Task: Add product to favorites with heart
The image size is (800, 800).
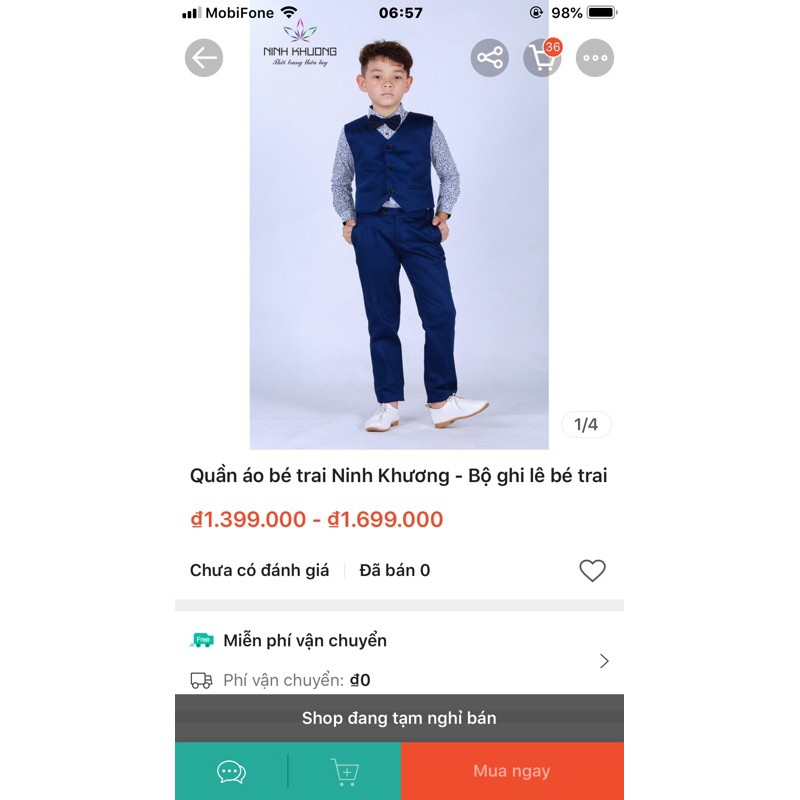Action: coord(592,571)
